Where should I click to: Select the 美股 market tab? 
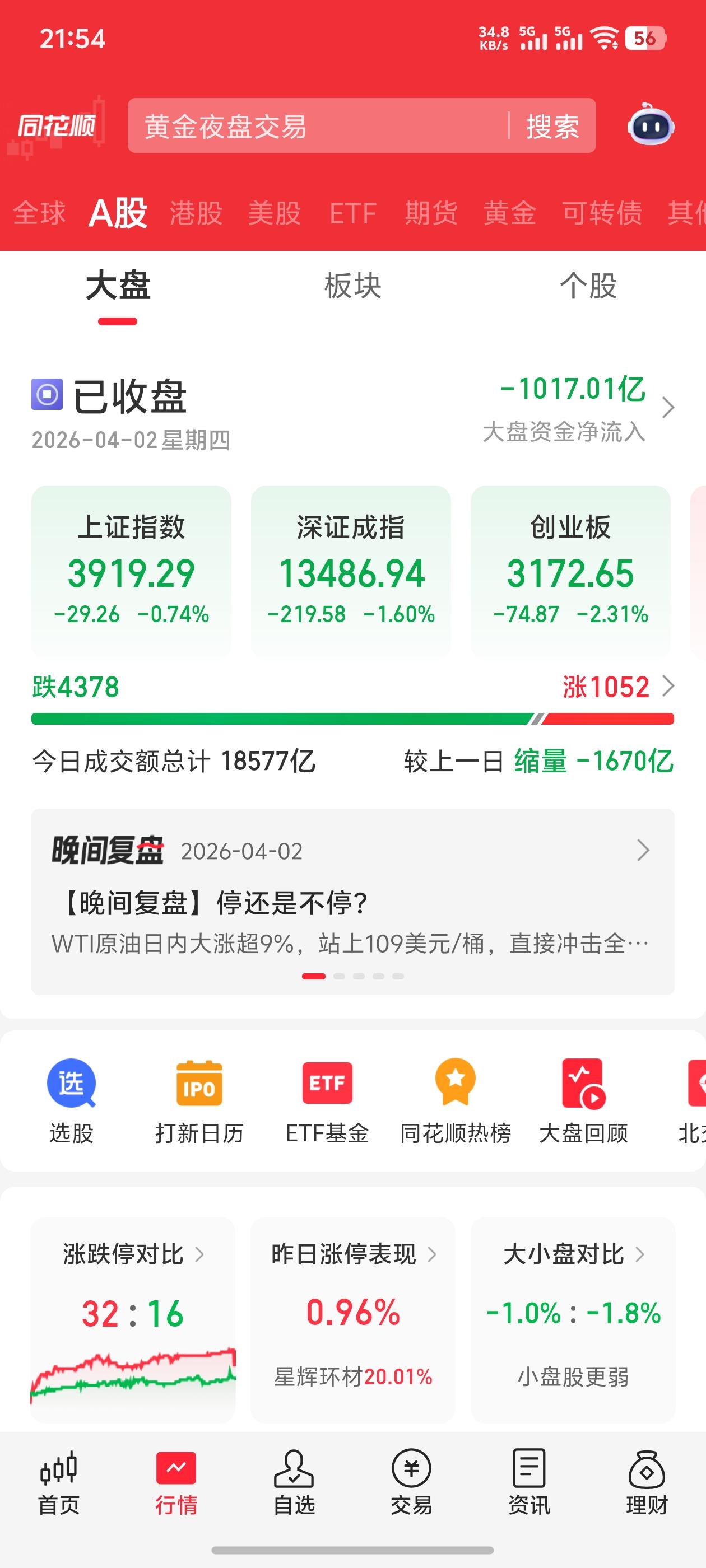click(x=273, y=214)
